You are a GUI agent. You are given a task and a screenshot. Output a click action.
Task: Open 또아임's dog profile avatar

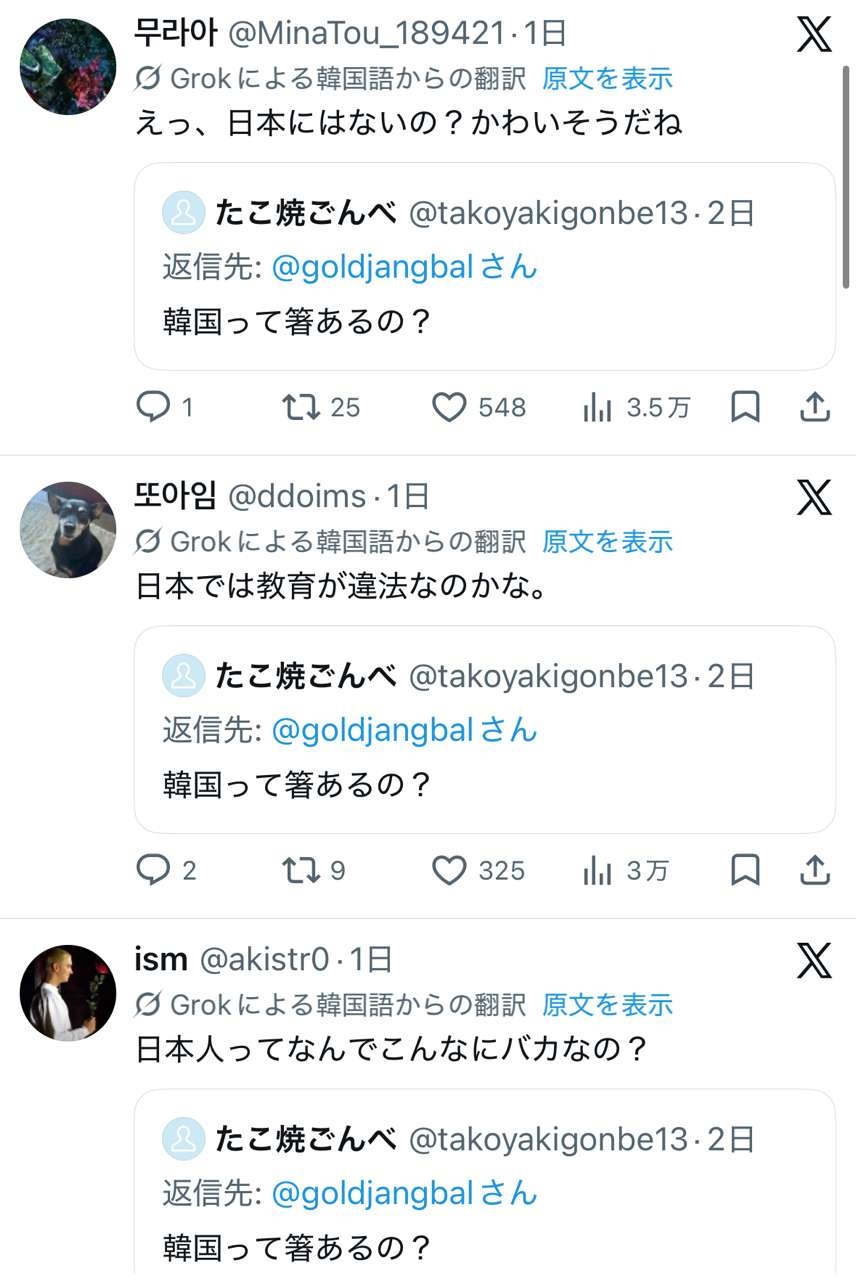click(x=68, y=529)
